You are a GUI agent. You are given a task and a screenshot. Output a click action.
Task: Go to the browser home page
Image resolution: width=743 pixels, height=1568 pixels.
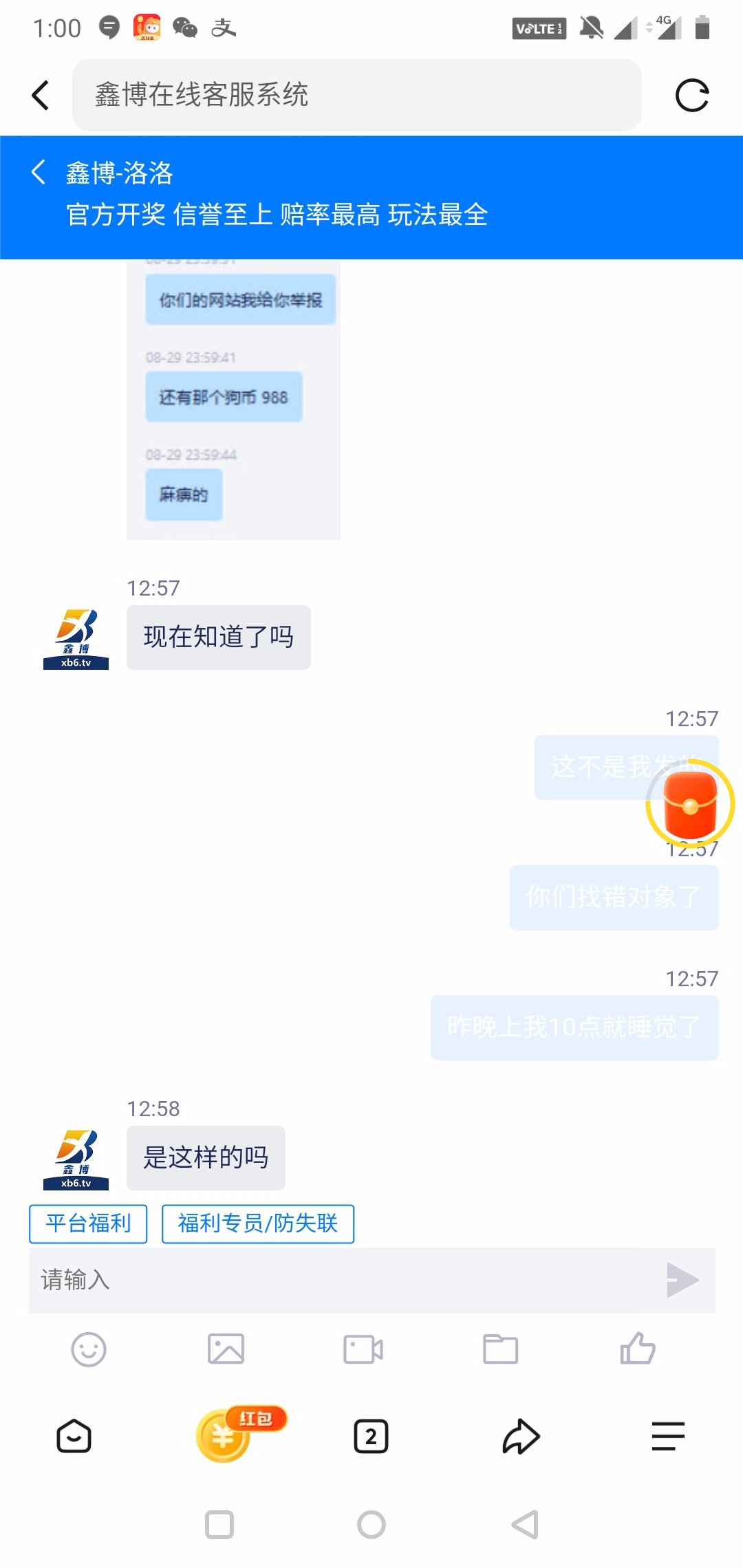pos(74,1436)
